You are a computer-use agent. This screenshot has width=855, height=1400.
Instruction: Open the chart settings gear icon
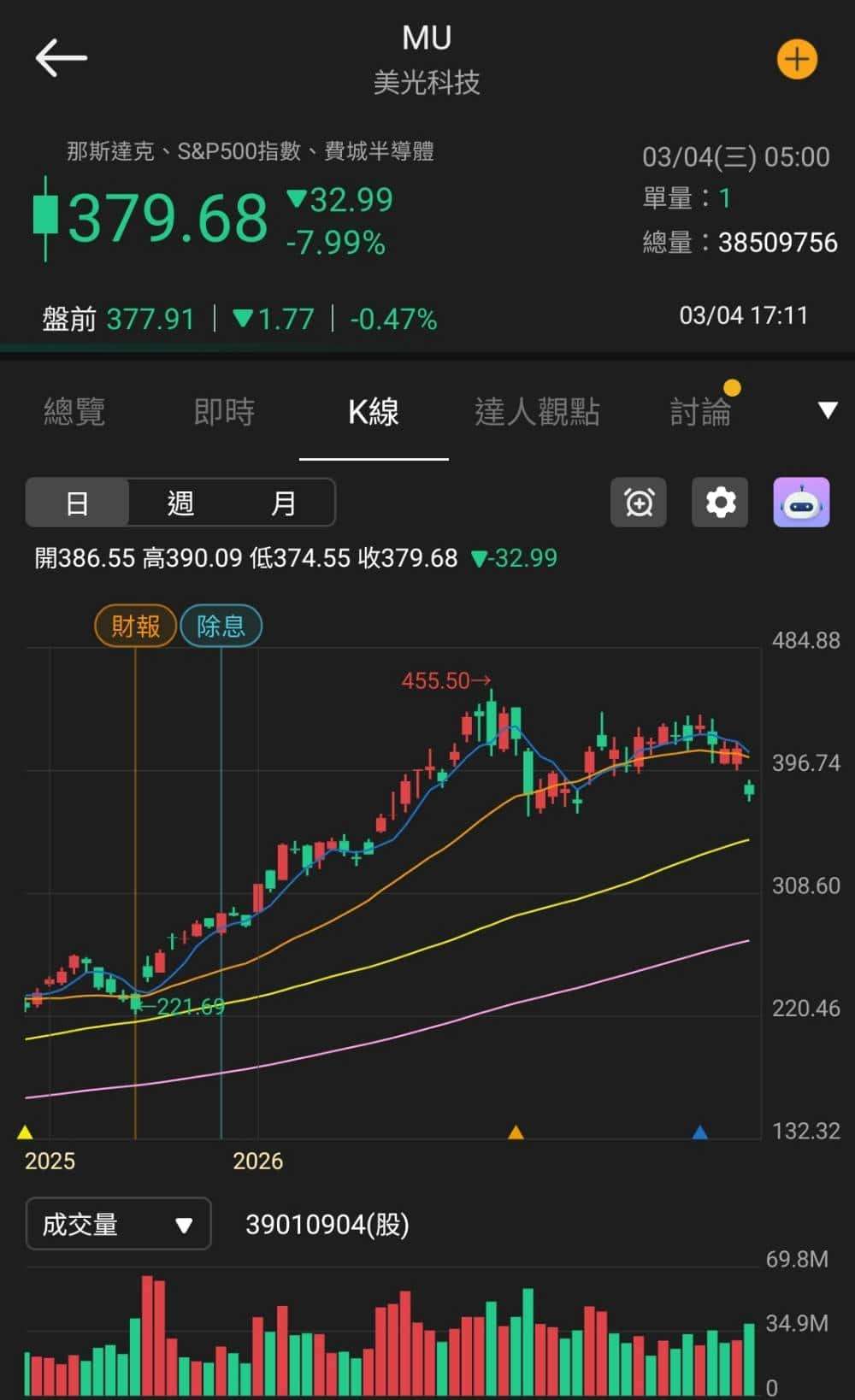[719, 503]
